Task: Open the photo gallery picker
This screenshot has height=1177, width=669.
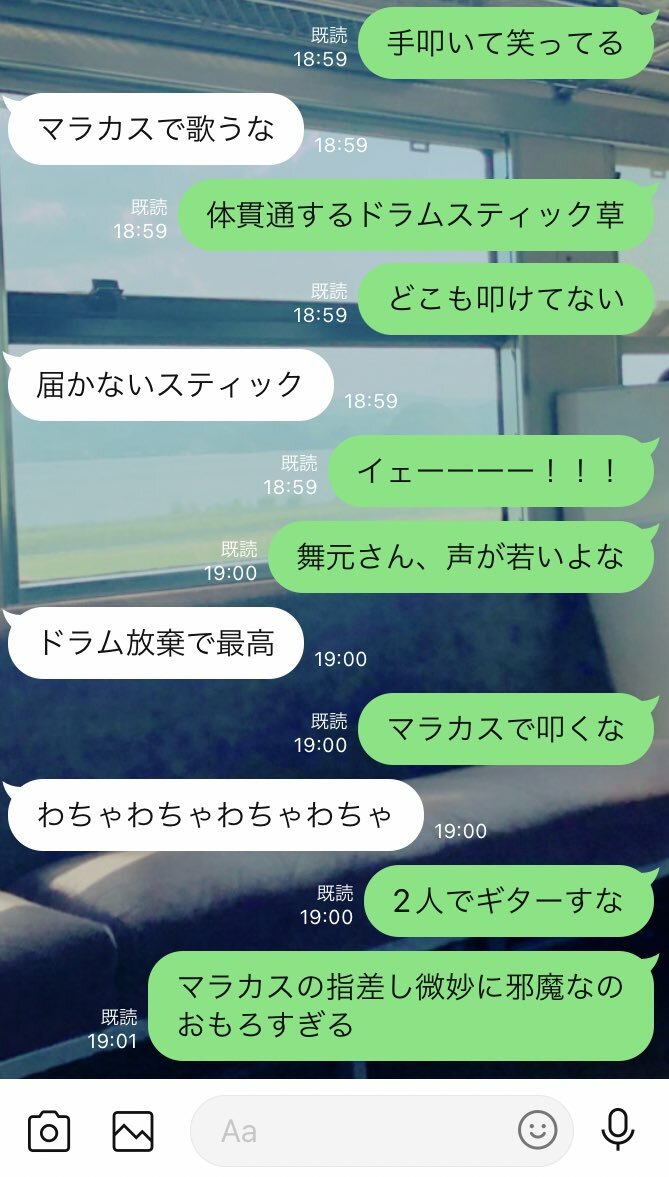Action: [132, 1131]
